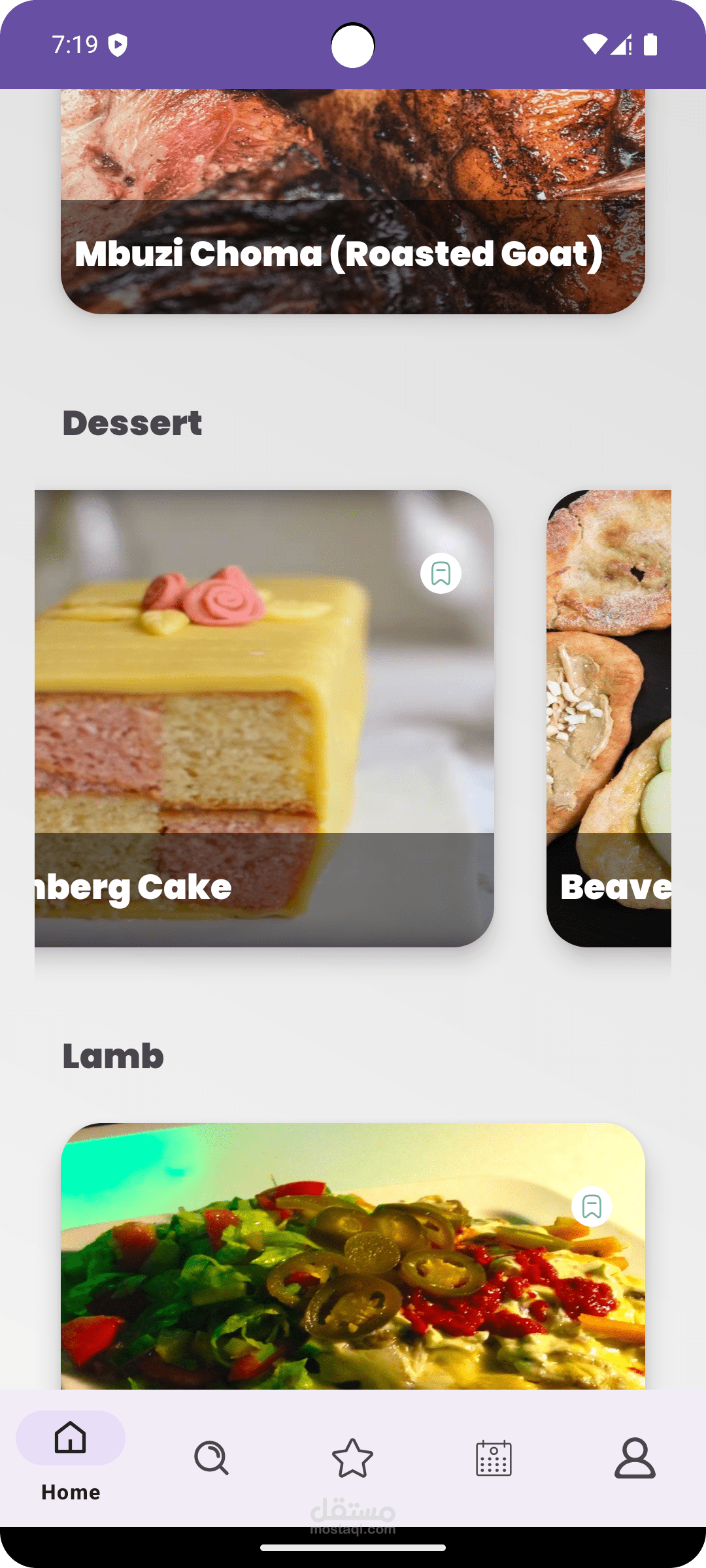Open the Mbuzi Choma (Roasted Goat) recipe card

pyautogui.click(x=353, y=203)
